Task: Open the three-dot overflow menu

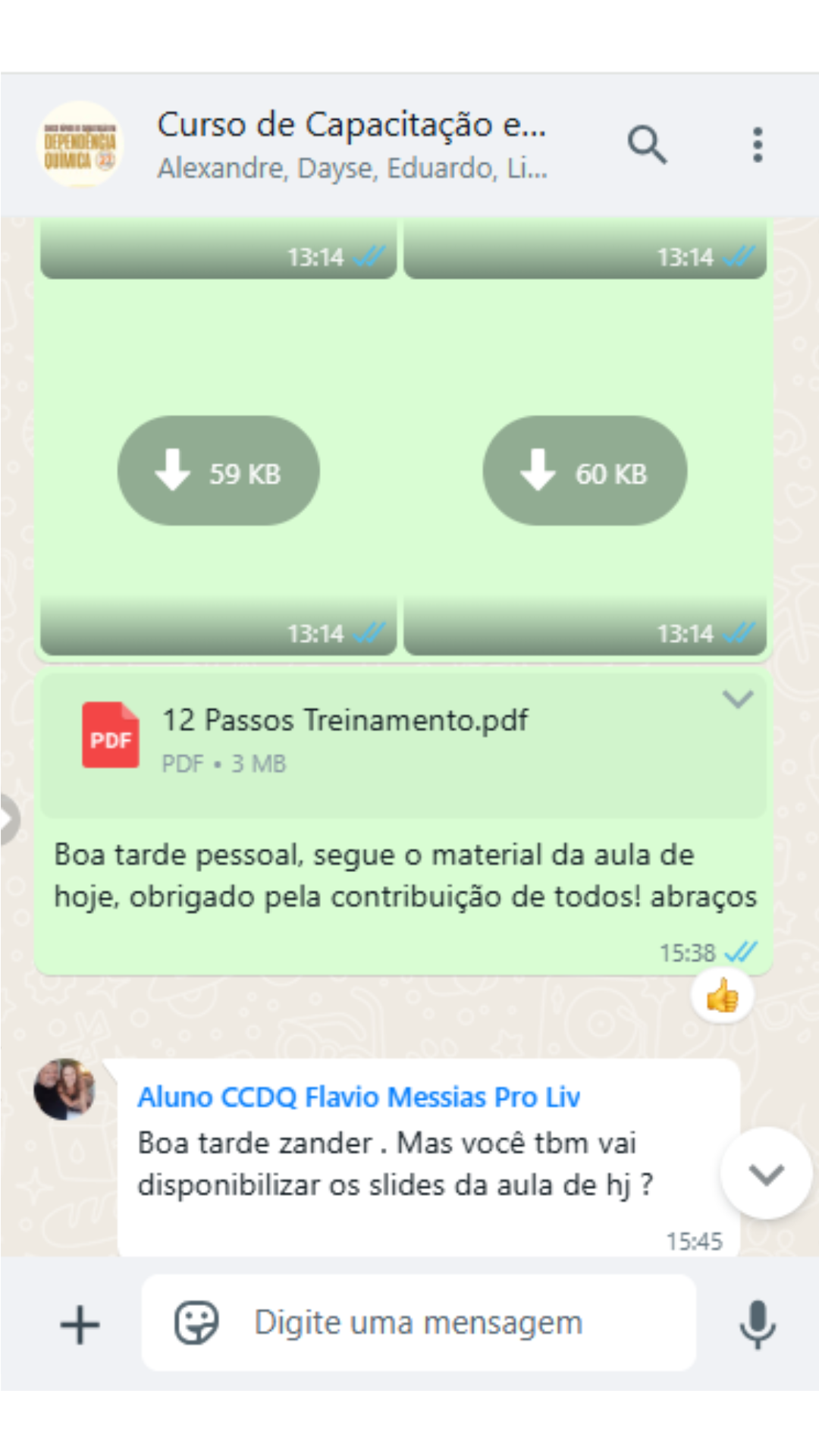Action: point(757,145)
